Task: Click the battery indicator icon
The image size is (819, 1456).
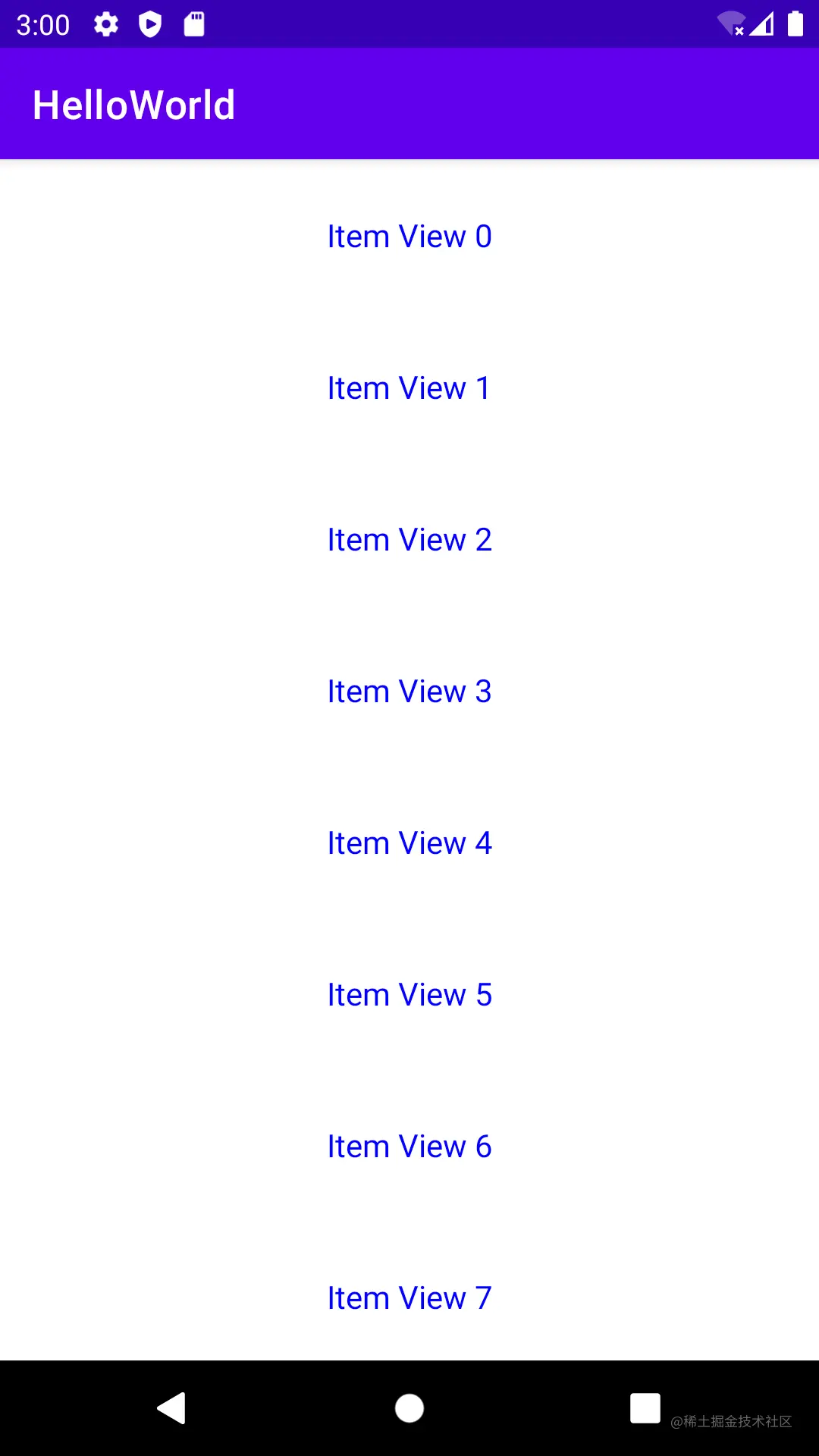Action: [x=795, y=24]
